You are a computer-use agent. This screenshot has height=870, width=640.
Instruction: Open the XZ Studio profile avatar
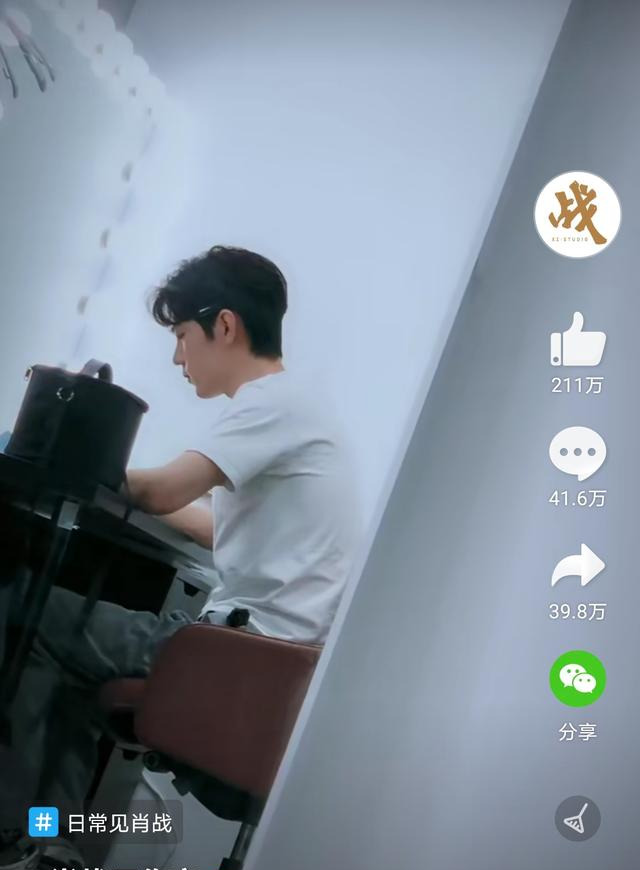(577, 215)
